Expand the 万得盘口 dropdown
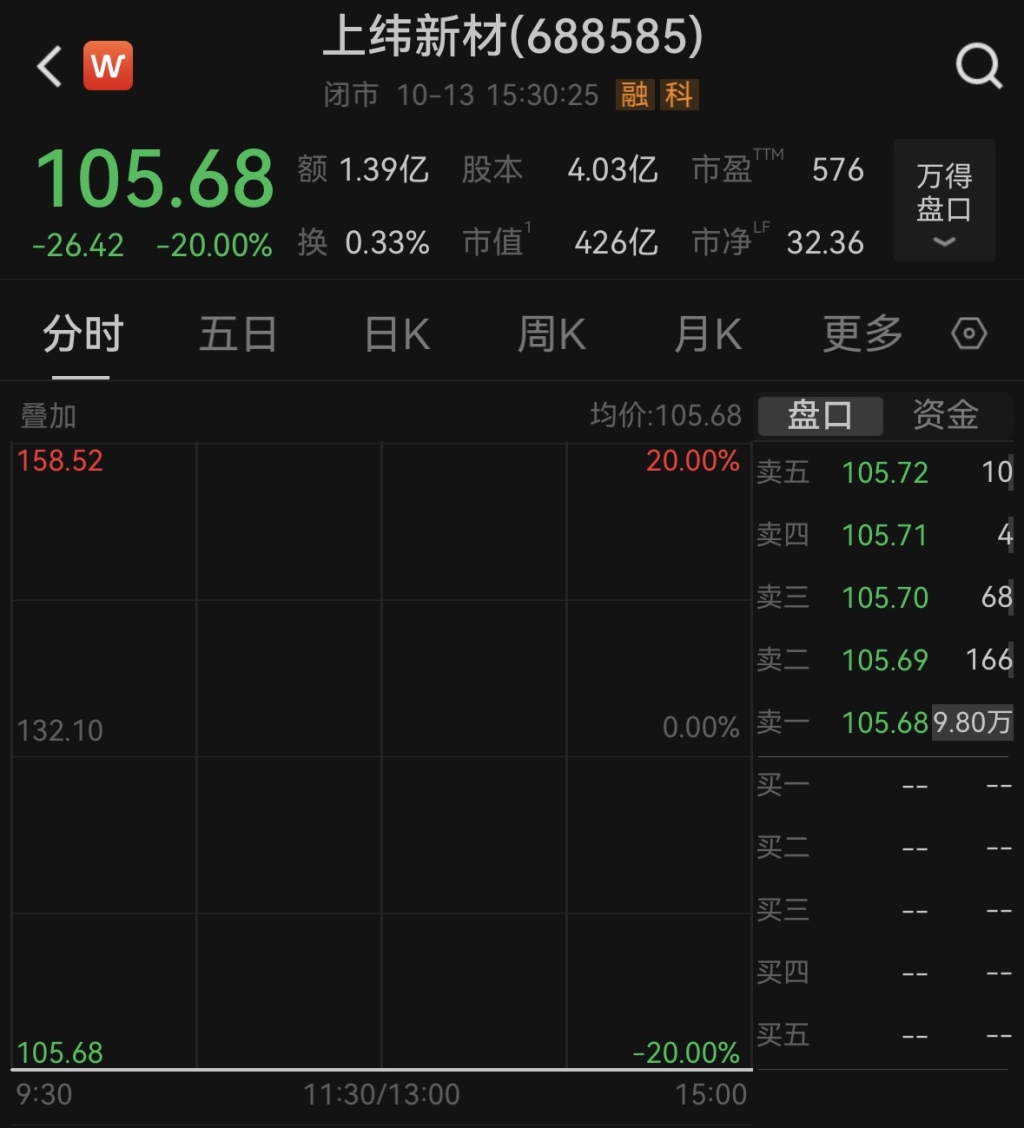The image size is (1024, 1128). 944,201
